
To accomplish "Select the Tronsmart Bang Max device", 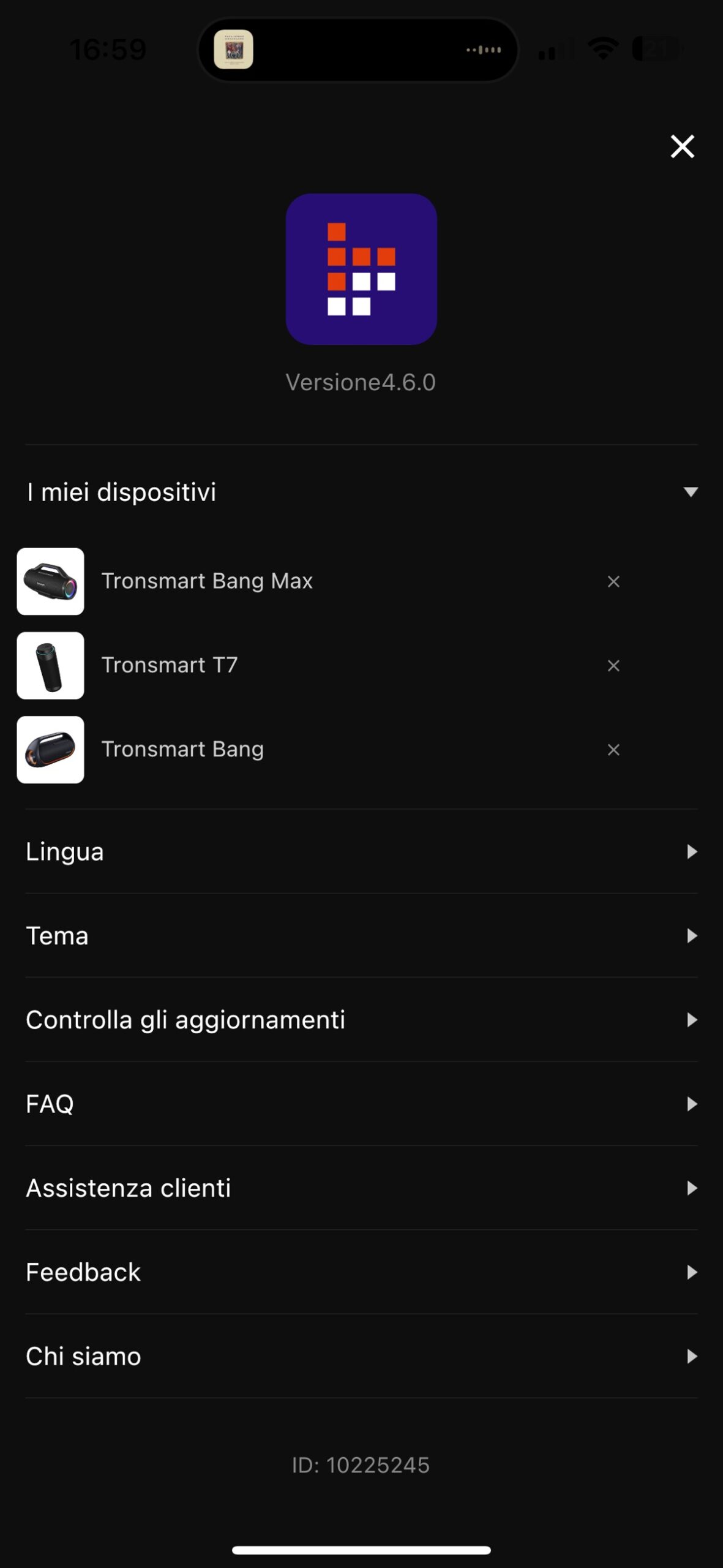I will pos(207,581).
